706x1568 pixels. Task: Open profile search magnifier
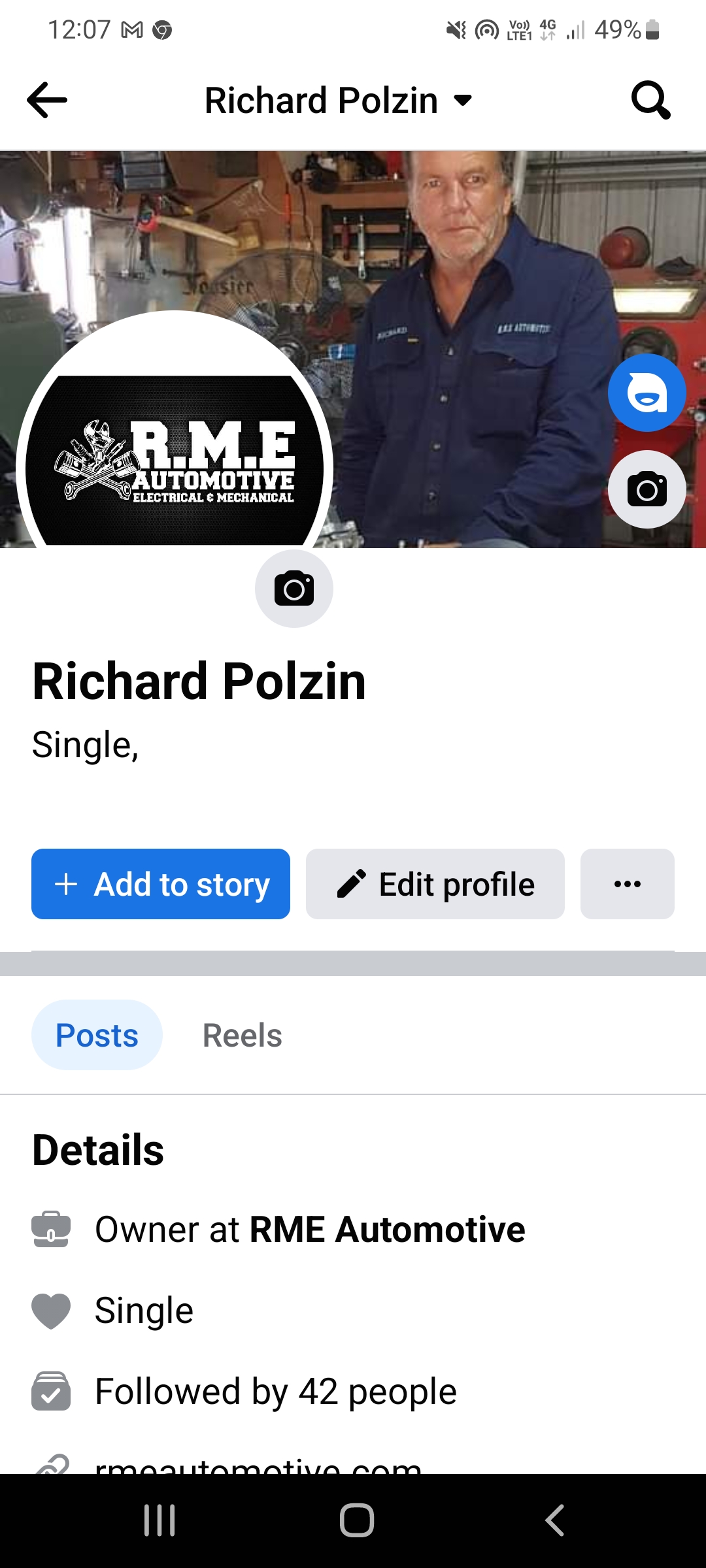[x=651, y=100]
